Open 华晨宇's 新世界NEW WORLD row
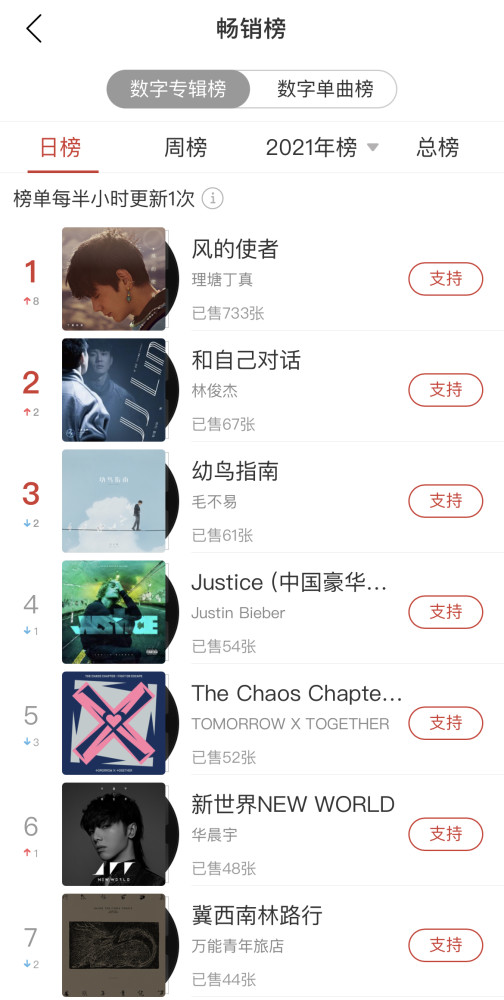This screenshot has width=504, height=1000. [x=252, y=834]
